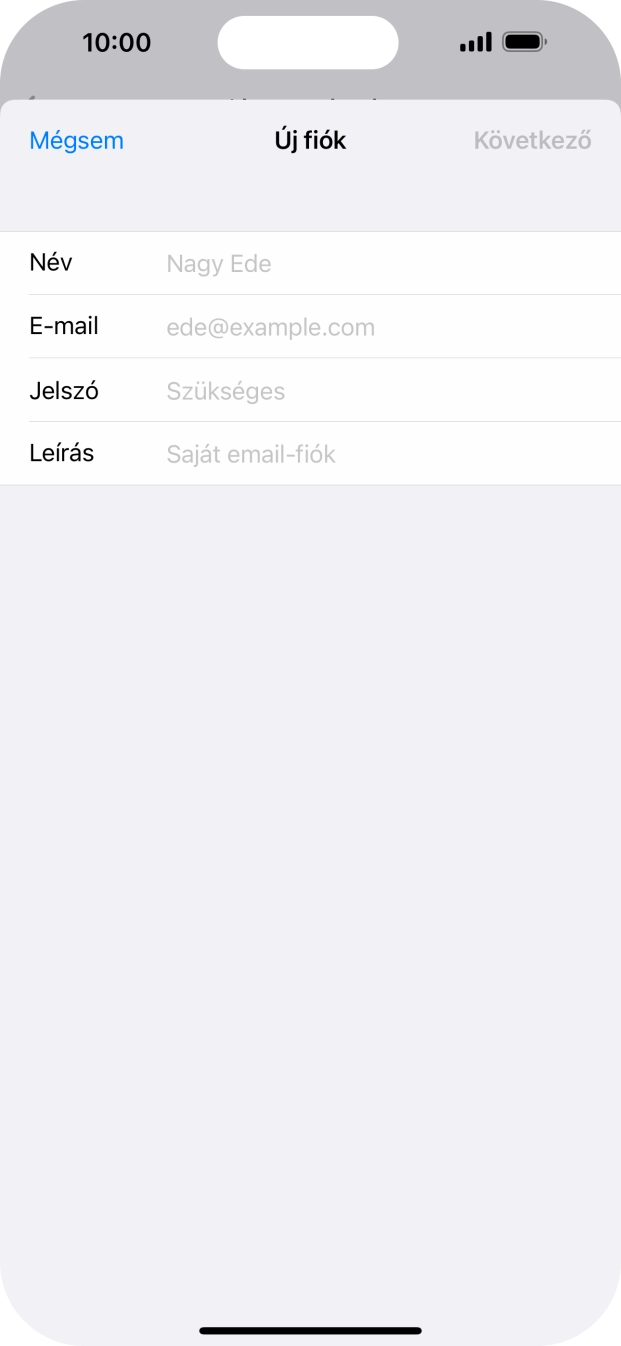This screenshot has width=621, height=1346.
Task: Tap Mégsem to cancel account setup
Action: 77,141
